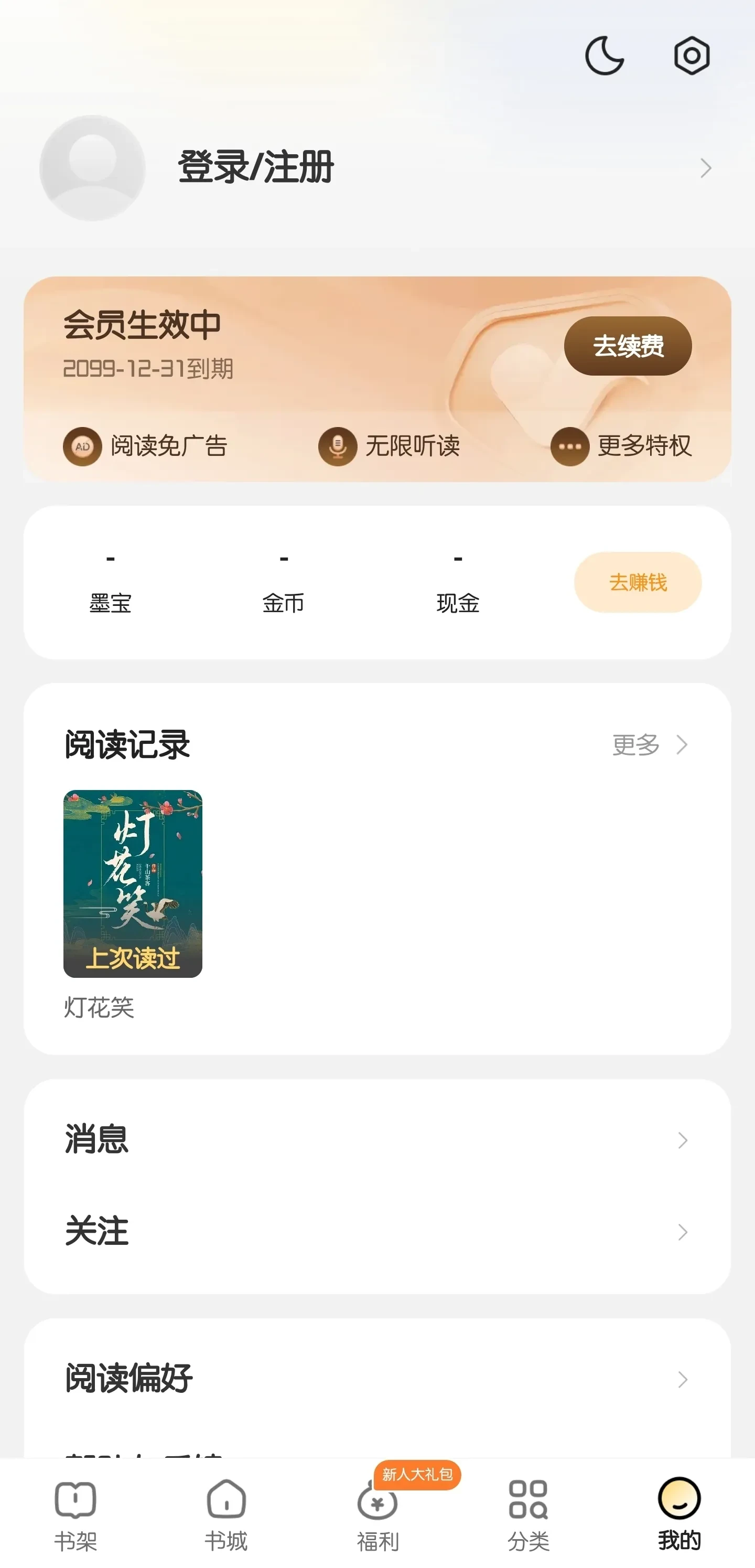Image resolution: width=755 pixels, height=1568 pixels.
Task: Open 阅读偏好 reading preferences
Action: pos(377,1379)
